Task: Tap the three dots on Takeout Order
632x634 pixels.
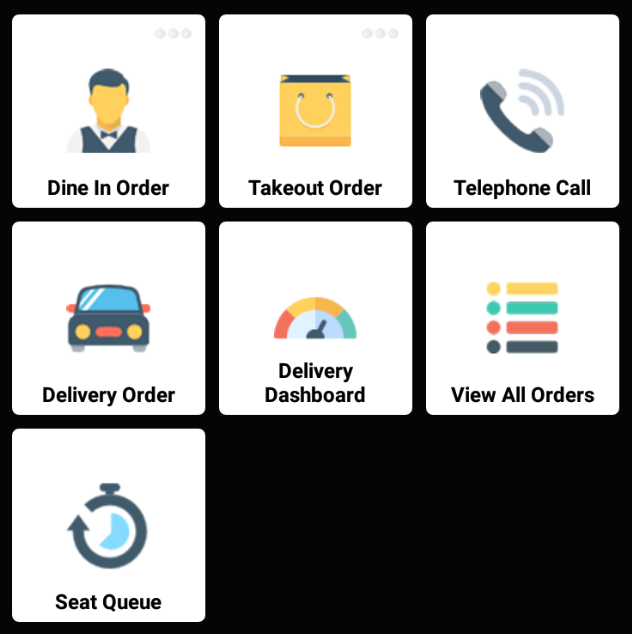Action: click(x=380, y=34)
